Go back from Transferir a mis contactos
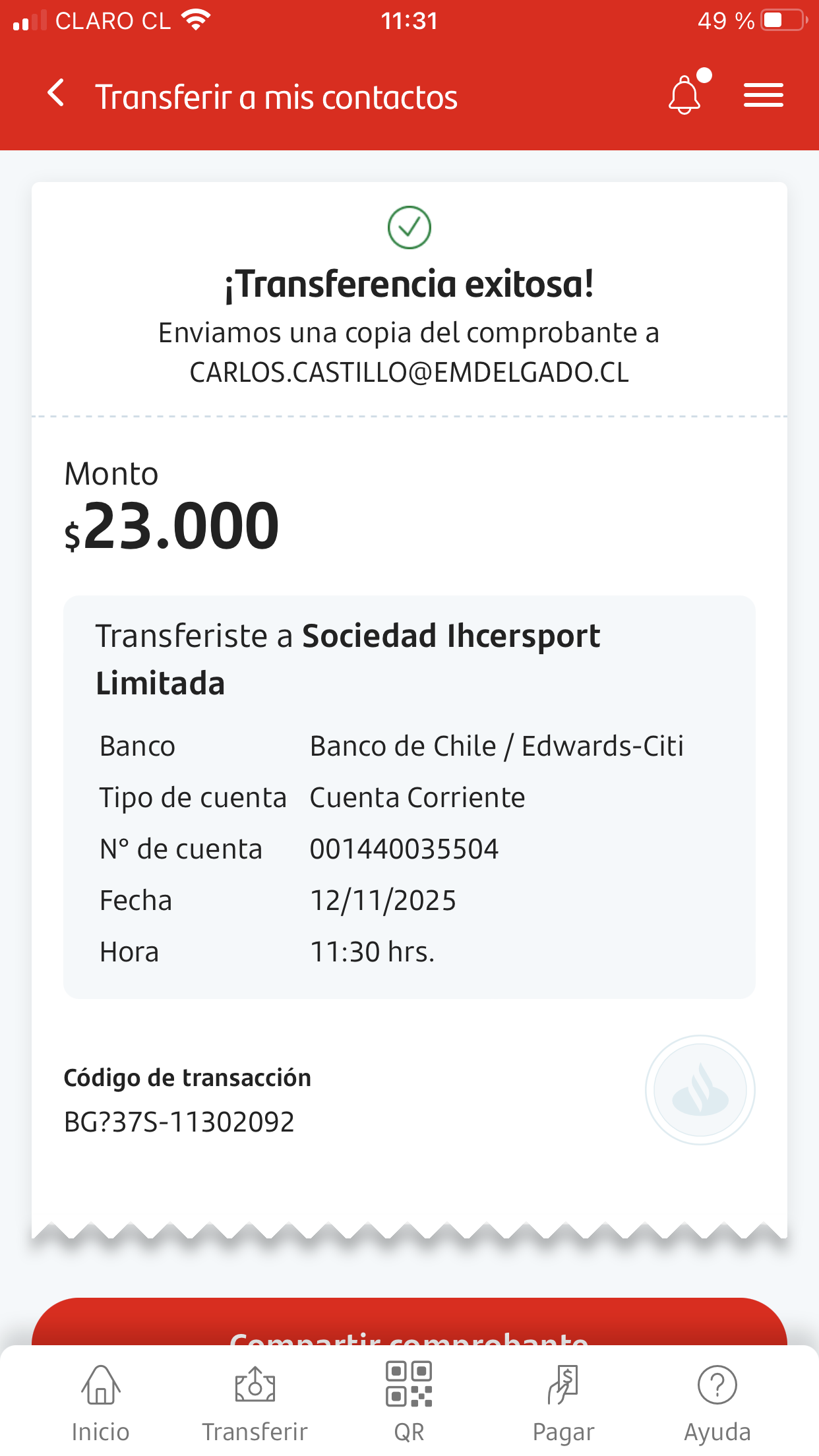Screen dimensions: 819x1456 [x=57, y=94]
